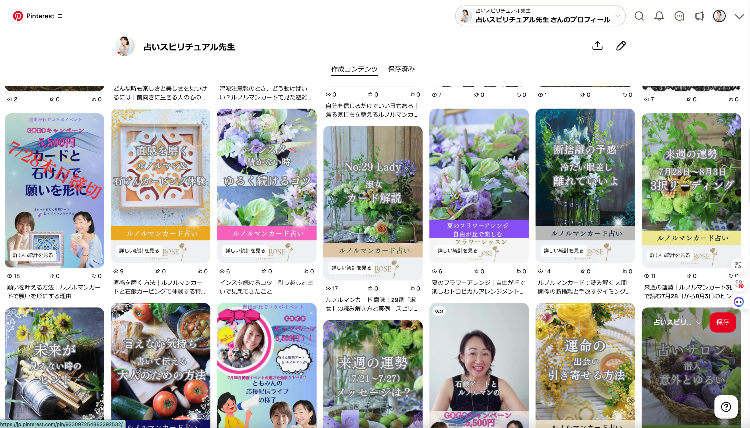Open the notifications bell
Screen dimensions: 750x428
659,16
